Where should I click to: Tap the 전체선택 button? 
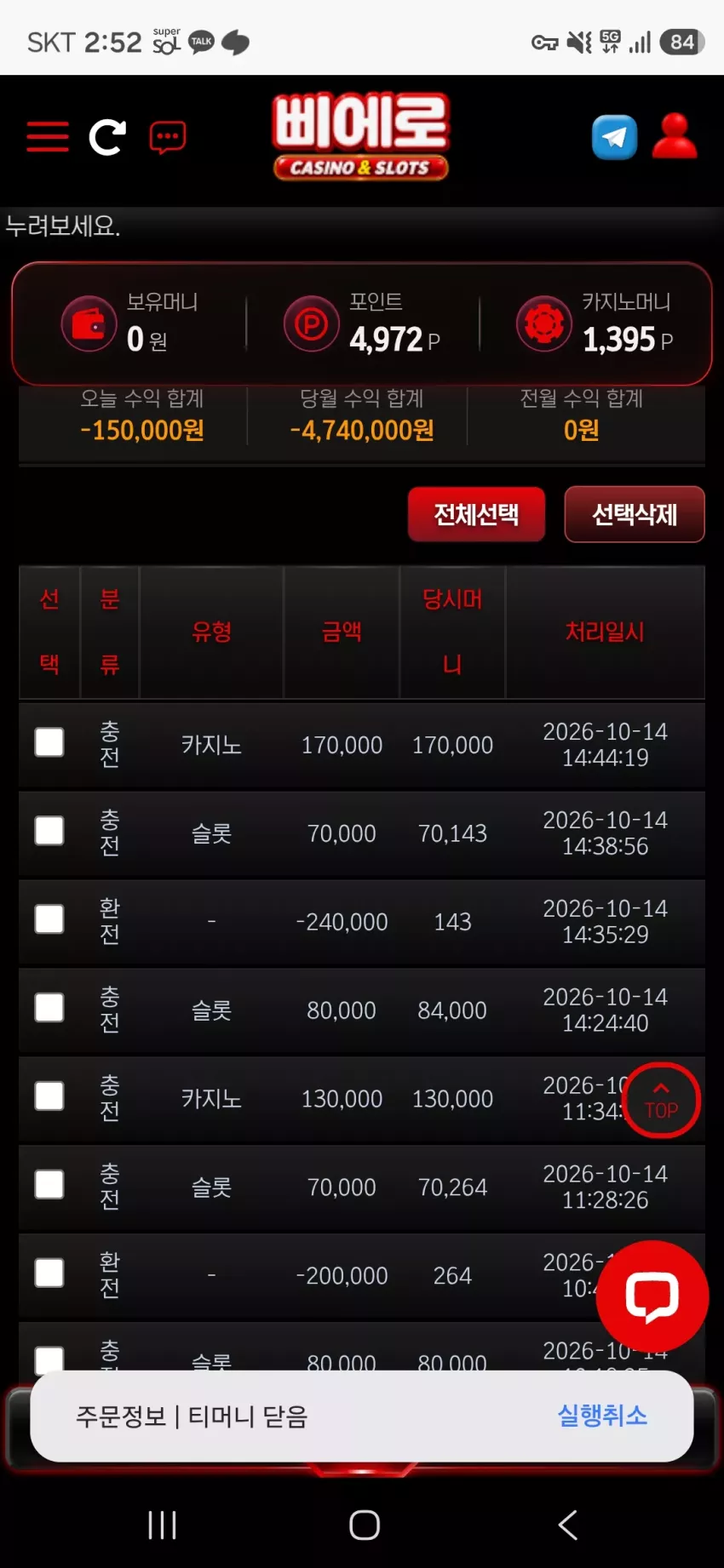click(x=476, y=514)
